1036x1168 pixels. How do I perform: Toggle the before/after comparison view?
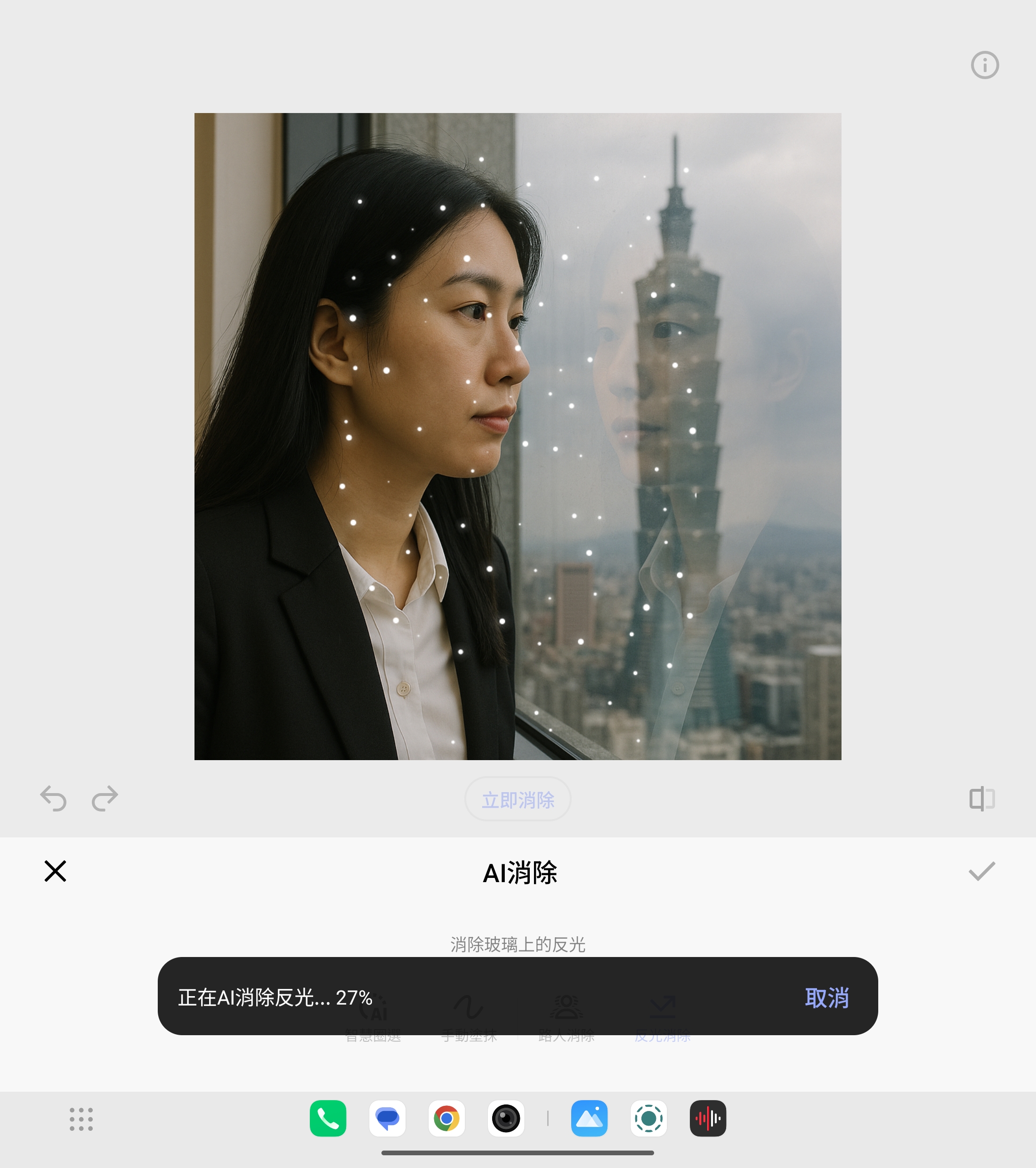[x=983, y=798]
